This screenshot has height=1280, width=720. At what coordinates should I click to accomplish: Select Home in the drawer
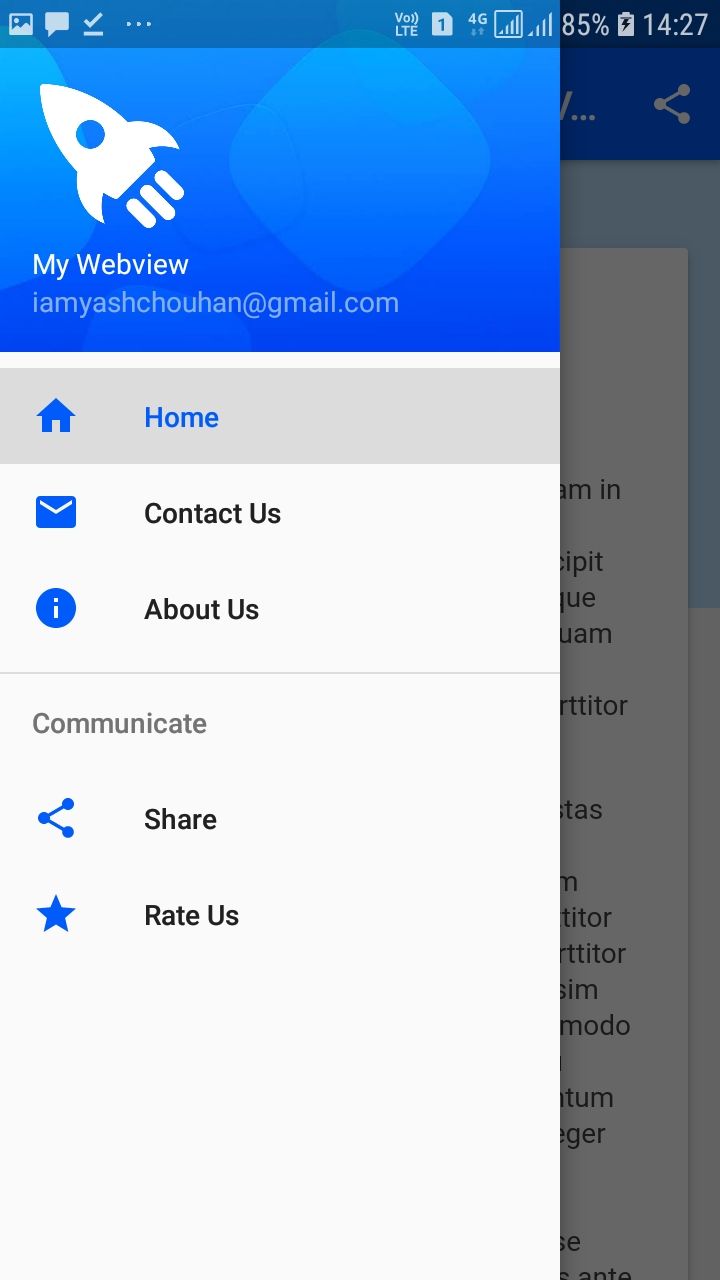pyautogui.click(x=181, y=417)
